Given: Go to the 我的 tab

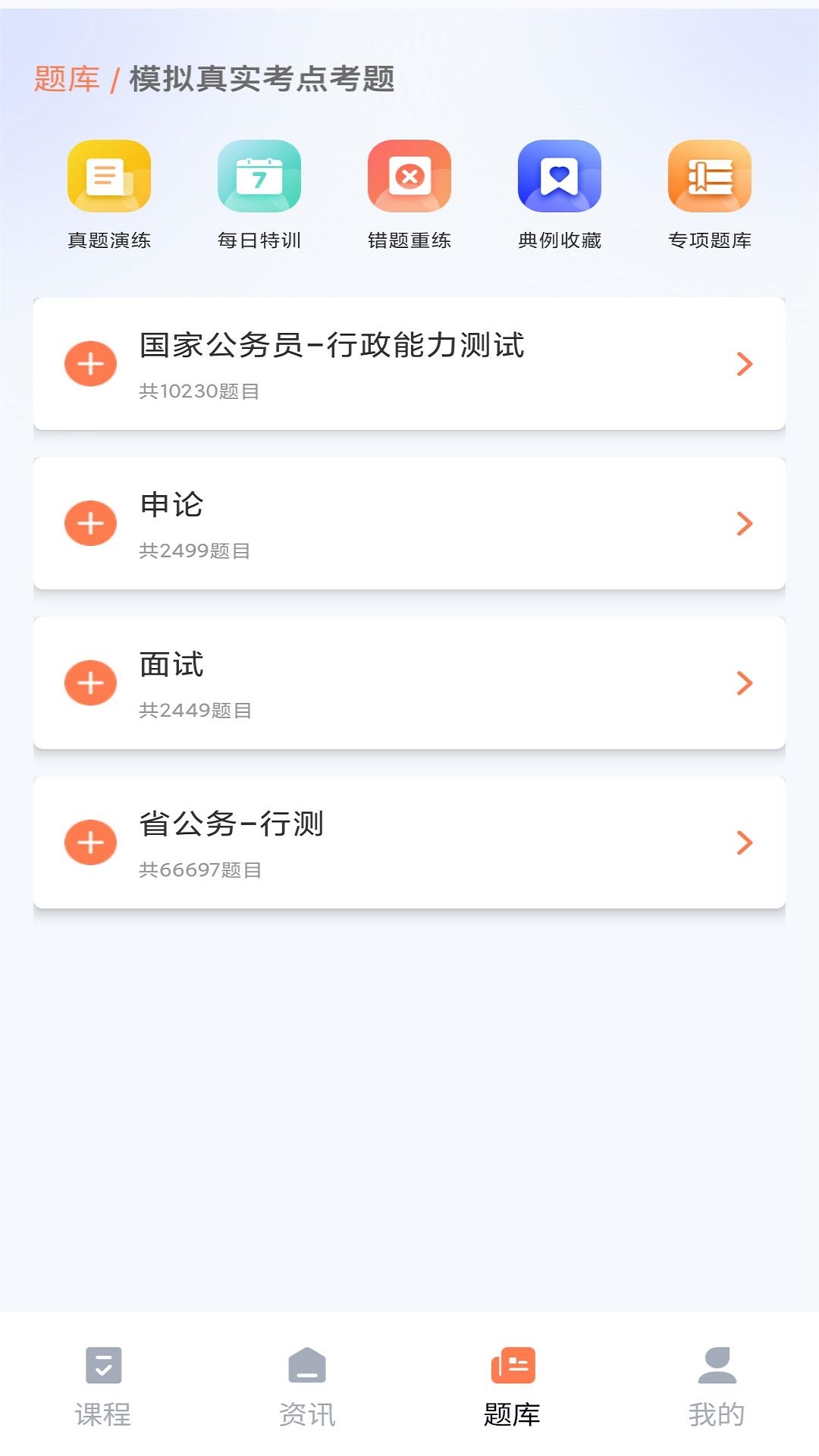Looking at the screenshot, I should [717, 1386].
